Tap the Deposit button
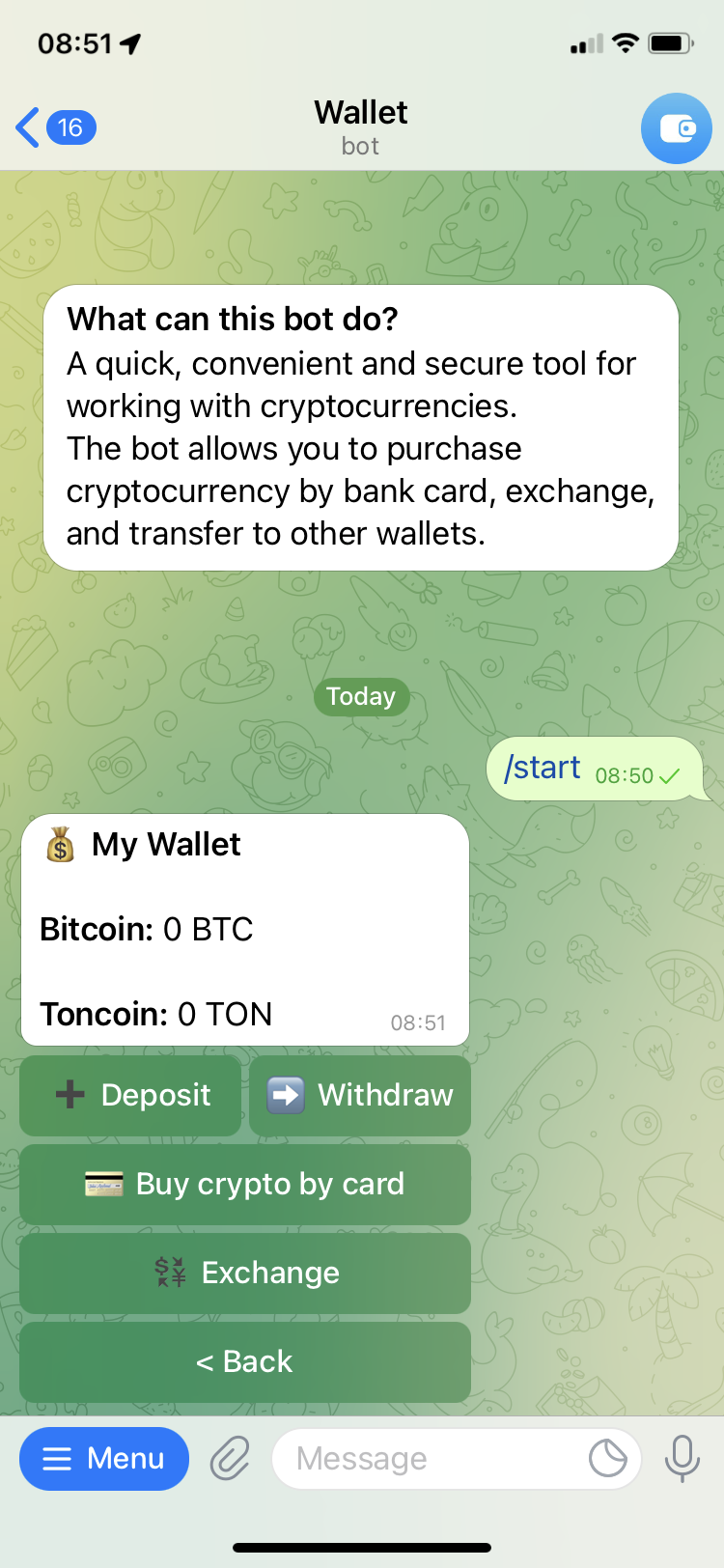Viewport: 724px width, 1568px height. click(130, 1095)
